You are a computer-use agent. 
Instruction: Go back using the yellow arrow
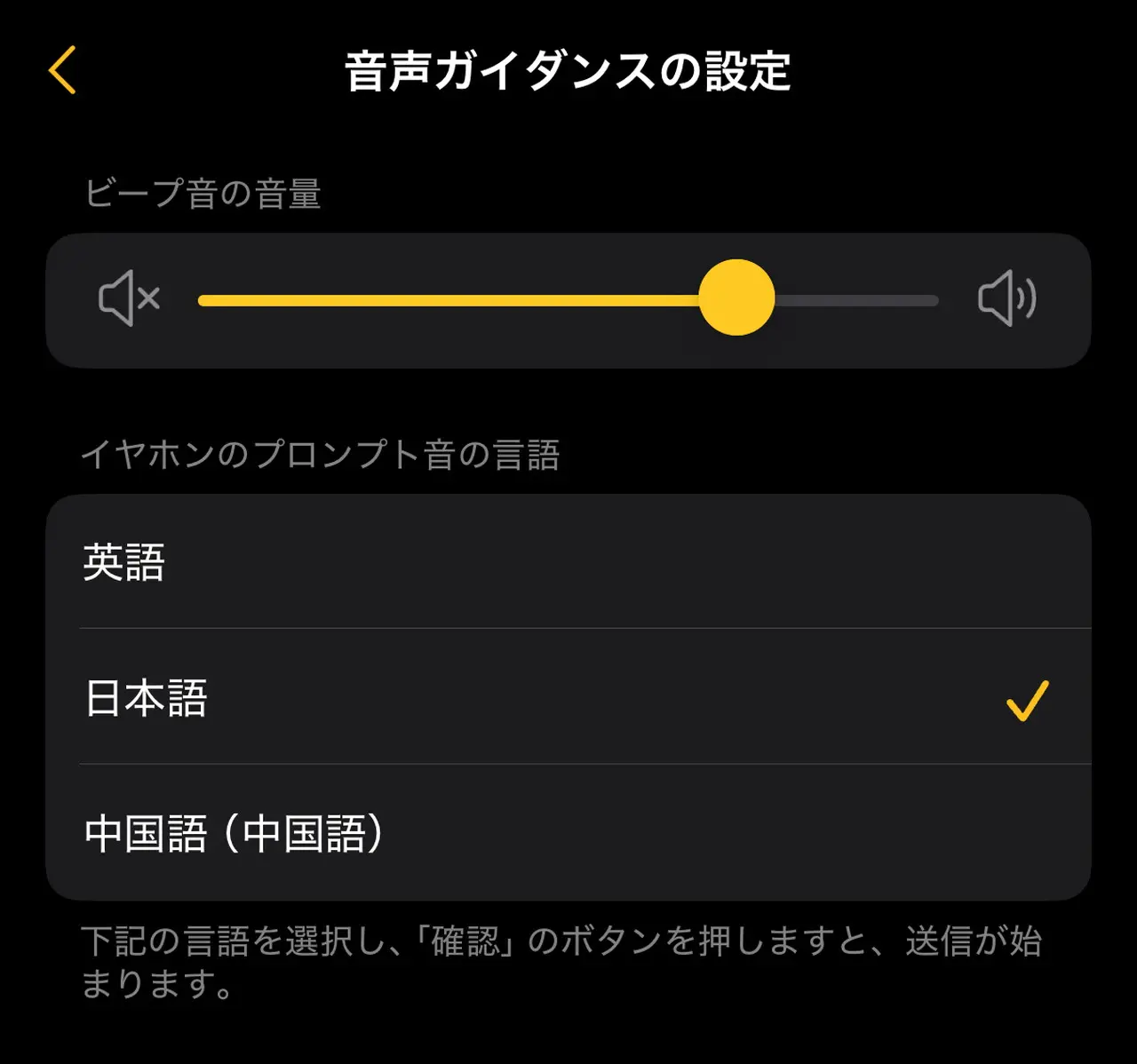pyautogui.click(x=63, y=70)
